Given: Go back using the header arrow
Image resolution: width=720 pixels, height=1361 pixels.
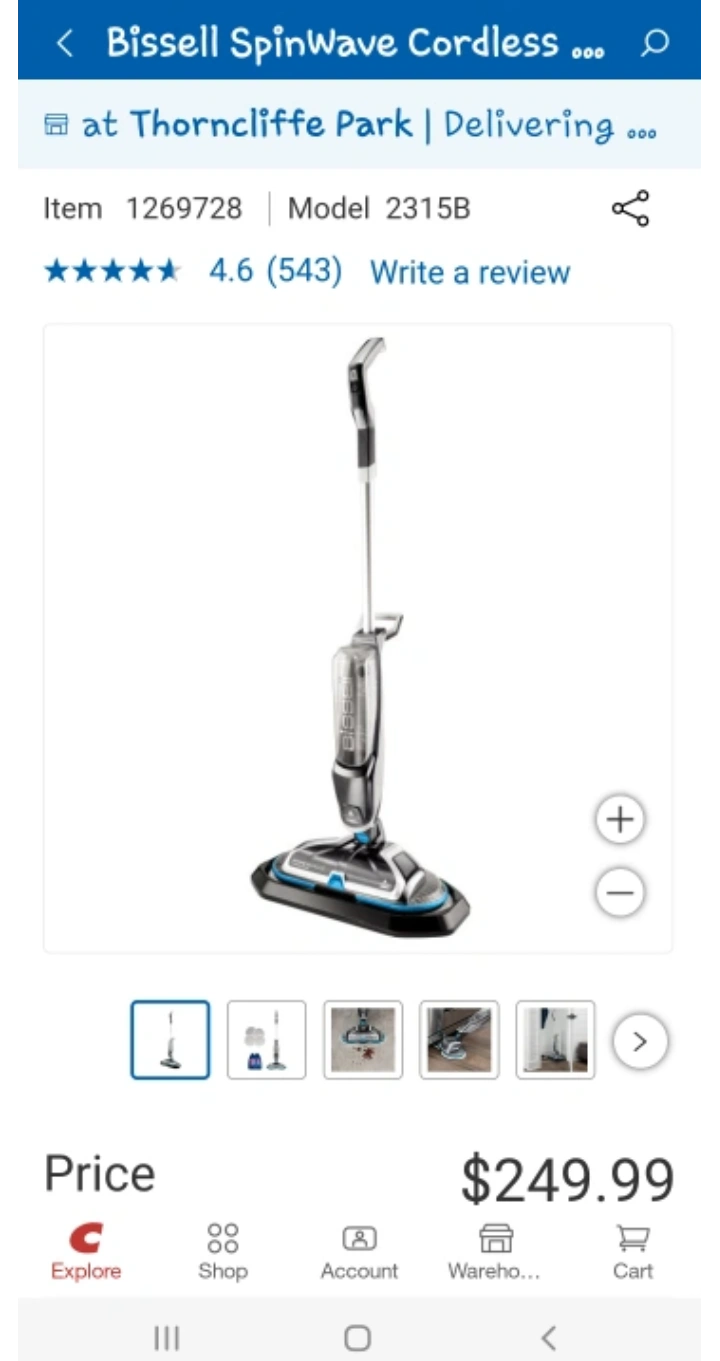Looking at the screenshot, I should click(65, 43).
